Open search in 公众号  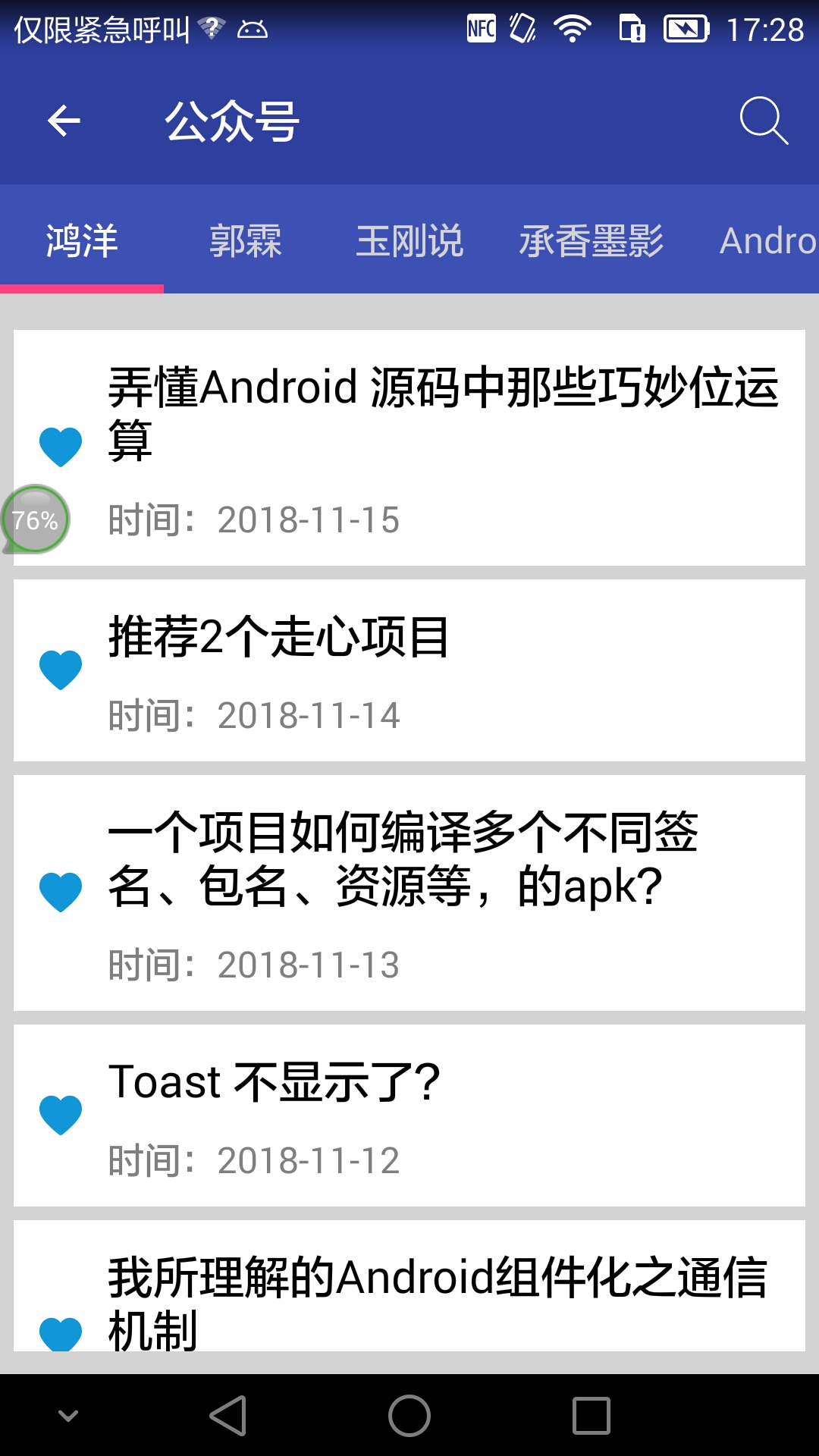763,121
